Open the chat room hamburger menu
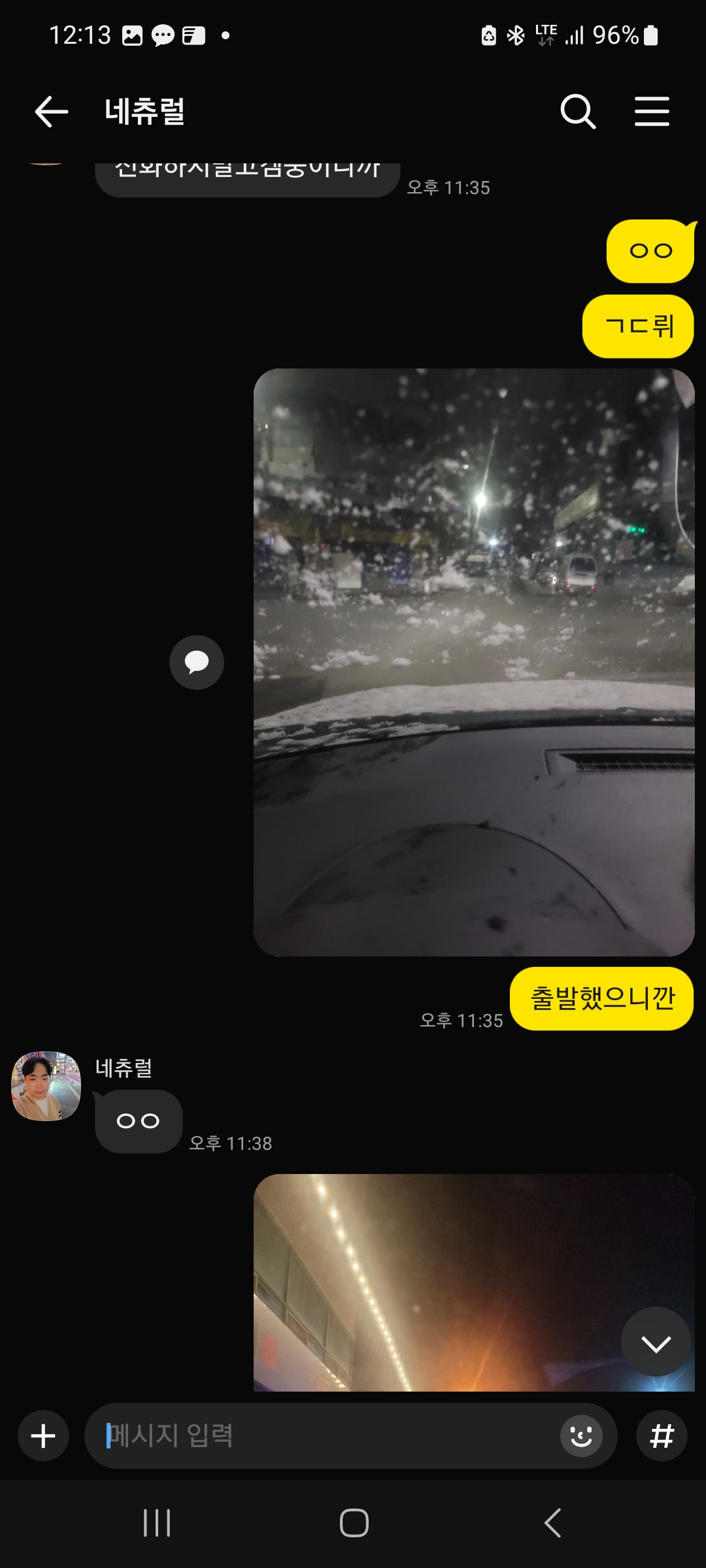This screenshot has height=1568, width=706. tap(652, 111)
